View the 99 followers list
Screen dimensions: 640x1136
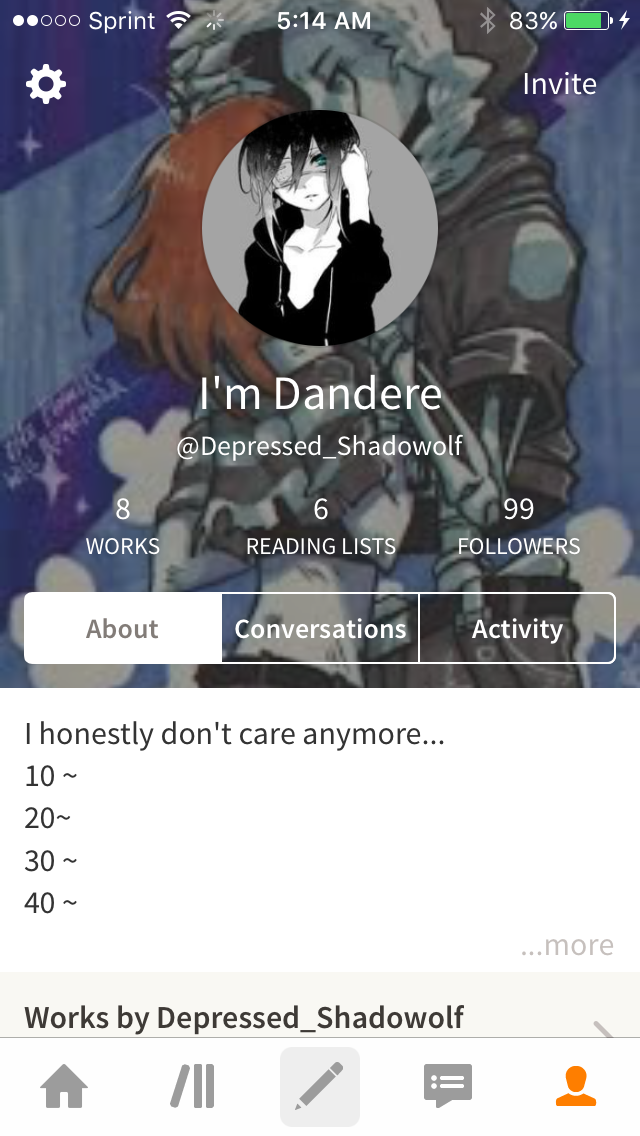point(518,527)
